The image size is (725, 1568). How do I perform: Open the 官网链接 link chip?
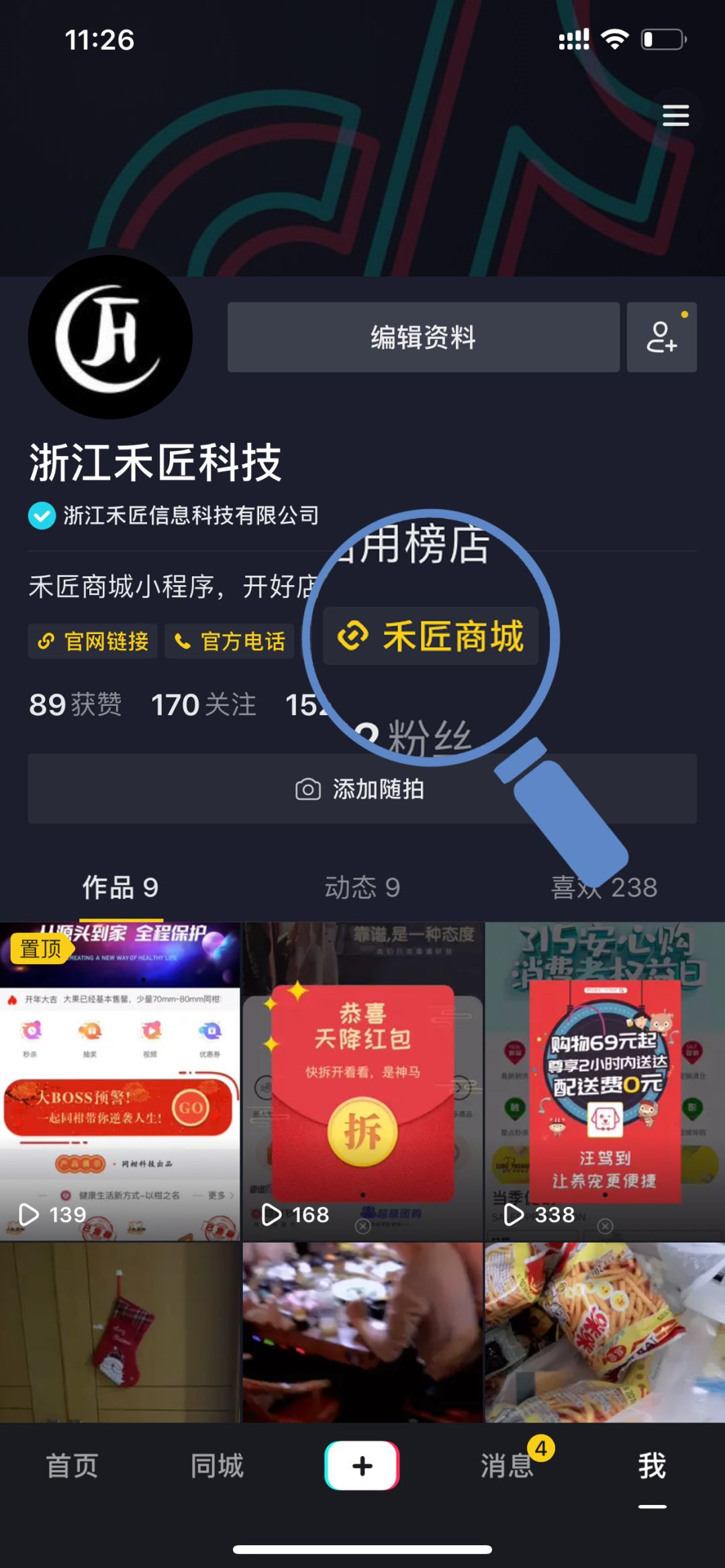93,641
